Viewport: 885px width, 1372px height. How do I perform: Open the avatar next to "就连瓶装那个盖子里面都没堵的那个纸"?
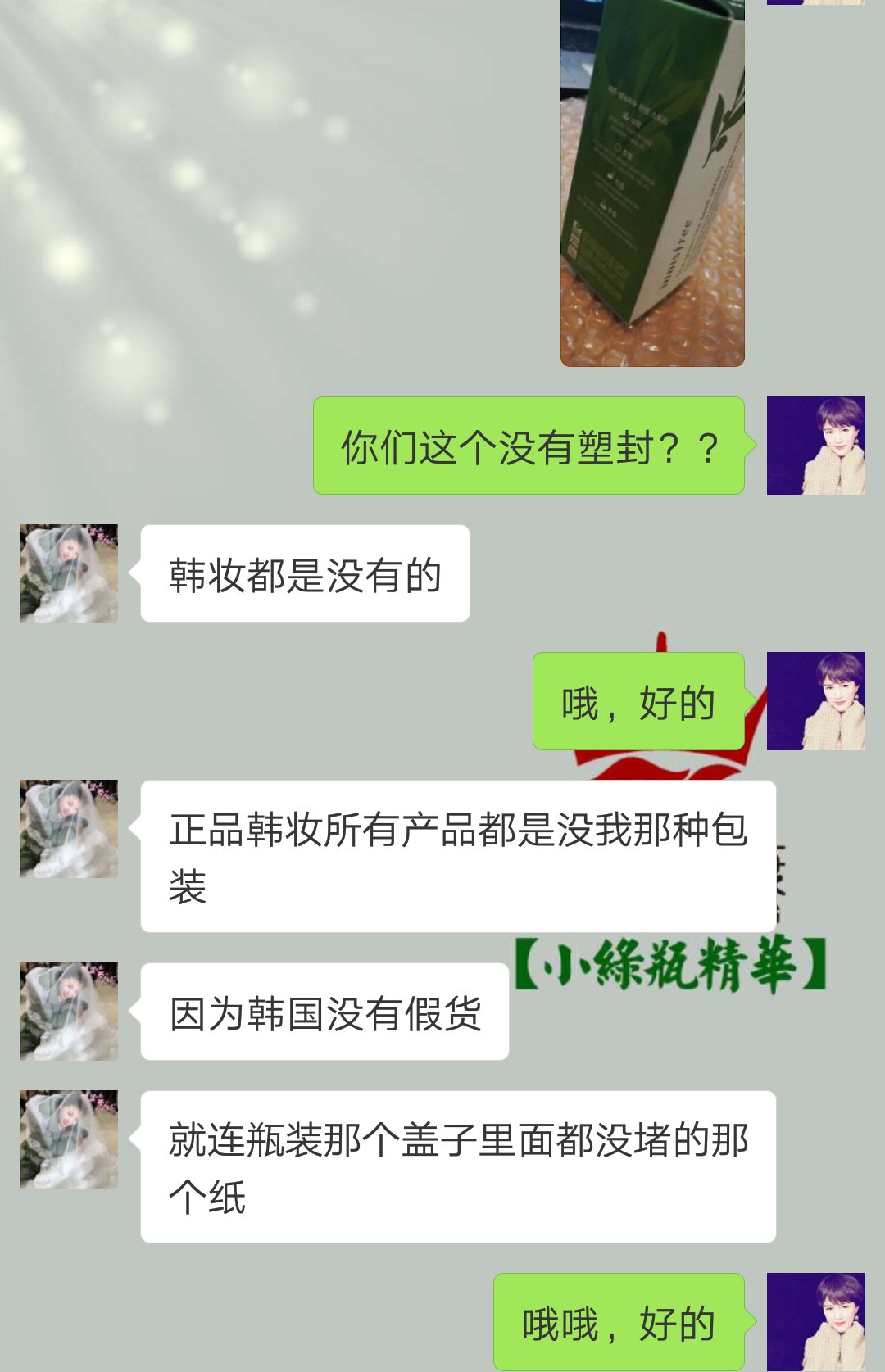pos(70,1139)
